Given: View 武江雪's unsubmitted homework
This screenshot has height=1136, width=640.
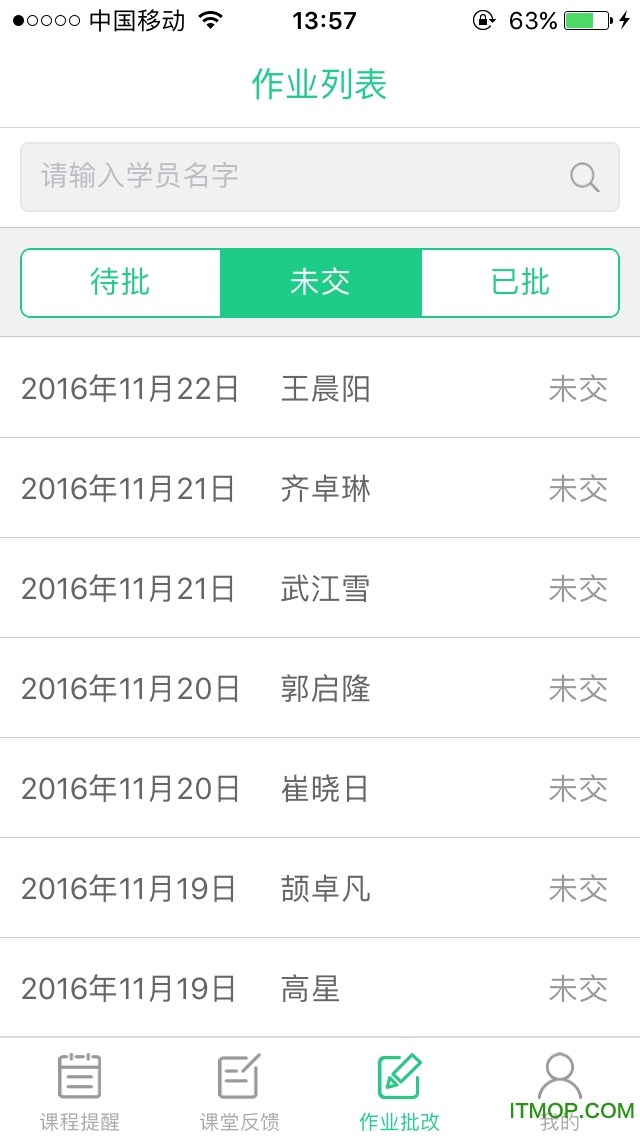Looking at the screenshot, I should tap(320, 588).
